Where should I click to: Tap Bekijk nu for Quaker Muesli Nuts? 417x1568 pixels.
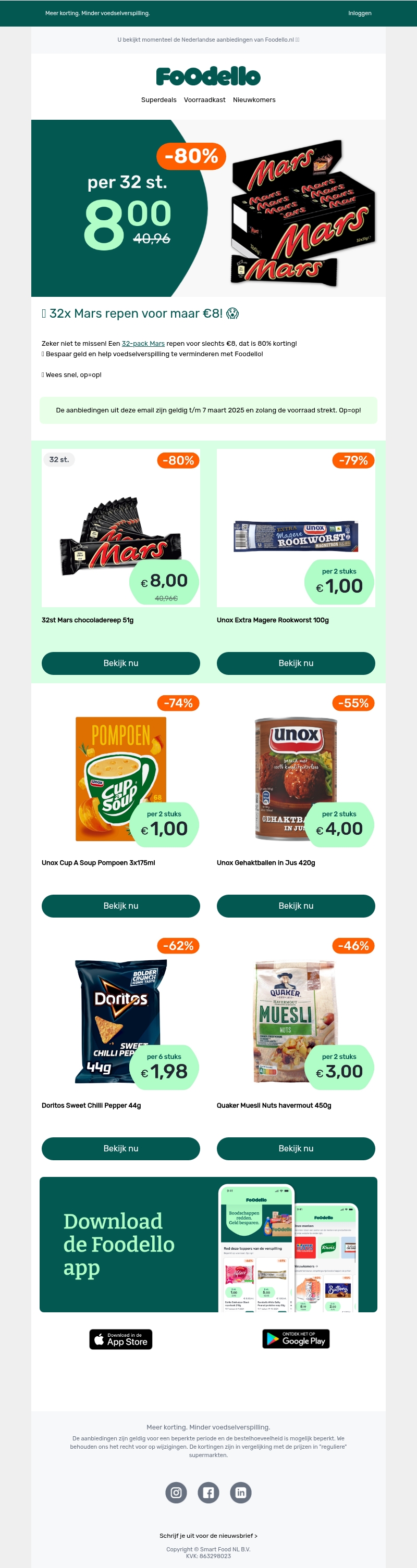coord(296,1148)
